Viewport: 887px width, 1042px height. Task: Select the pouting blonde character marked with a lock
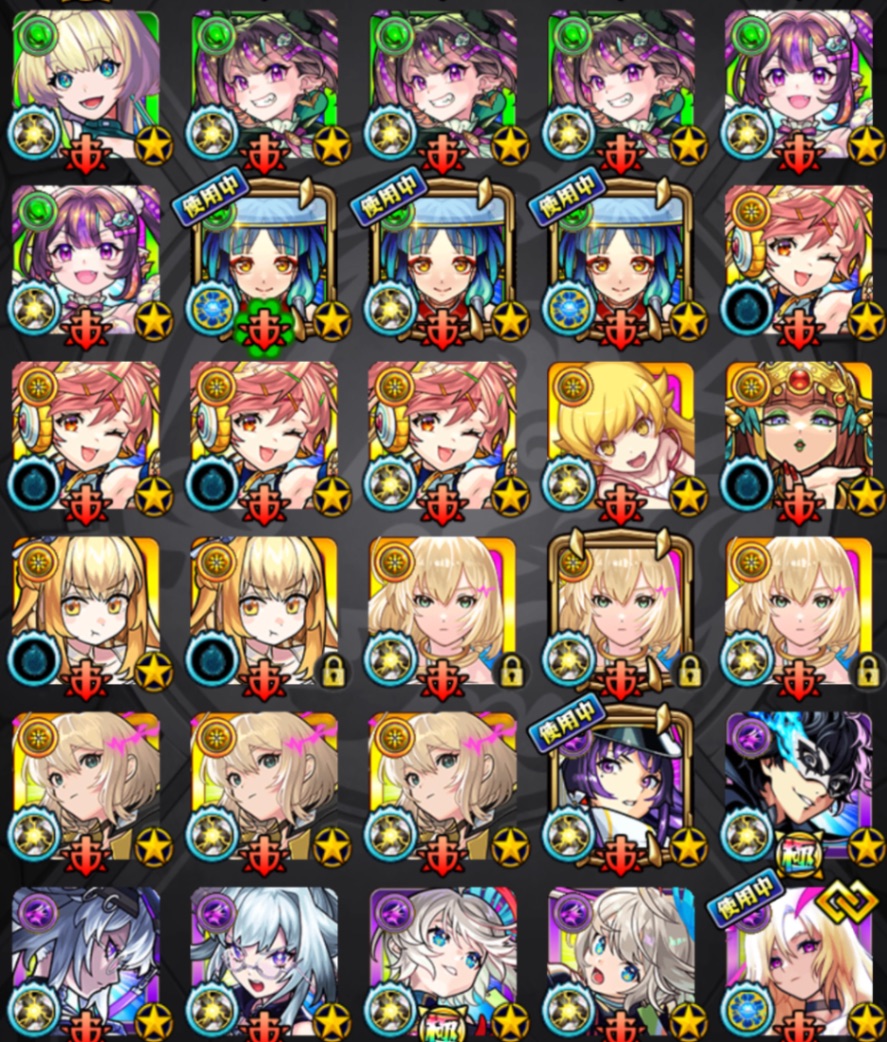(x=265, y=612)
